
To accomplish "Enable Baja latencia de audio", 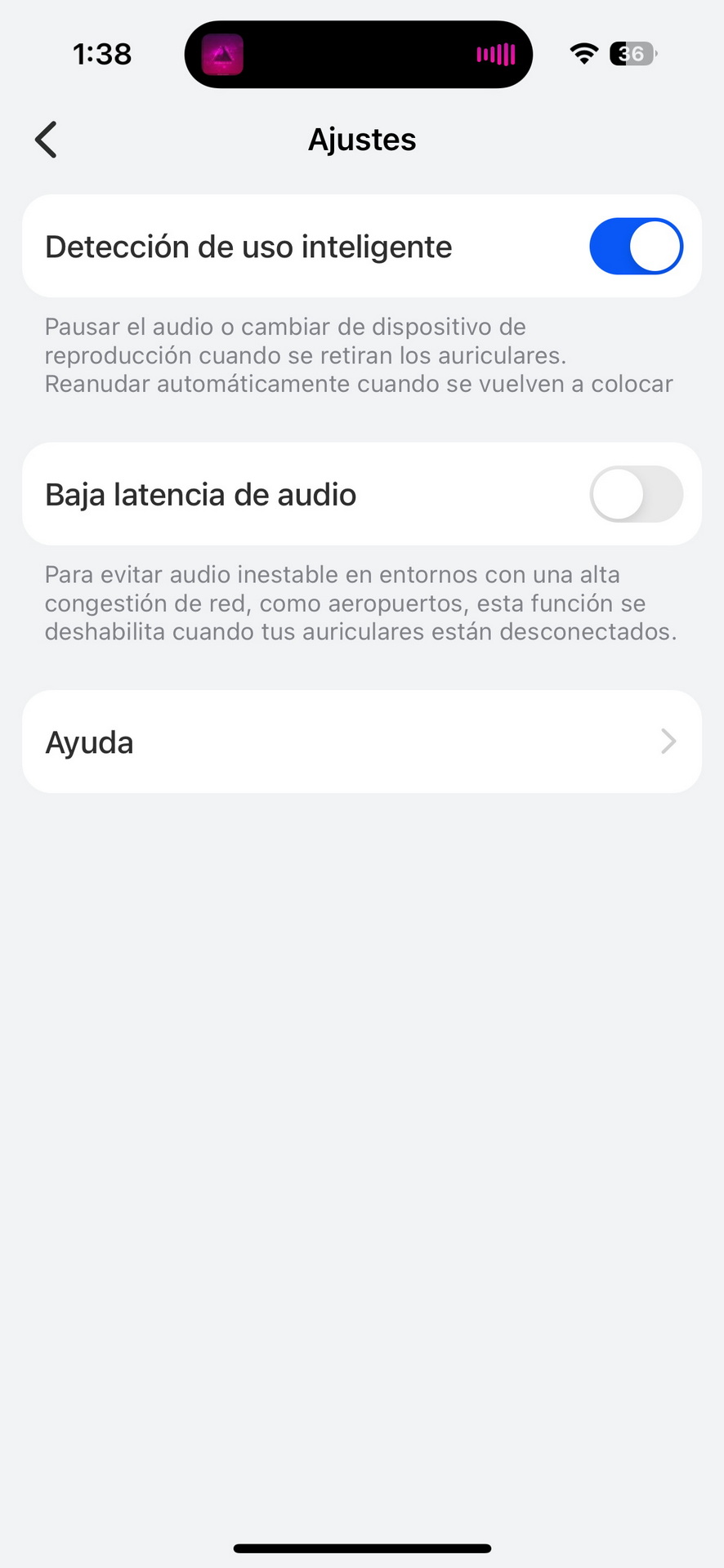I will pyautogui.click(x=636, y=494).
